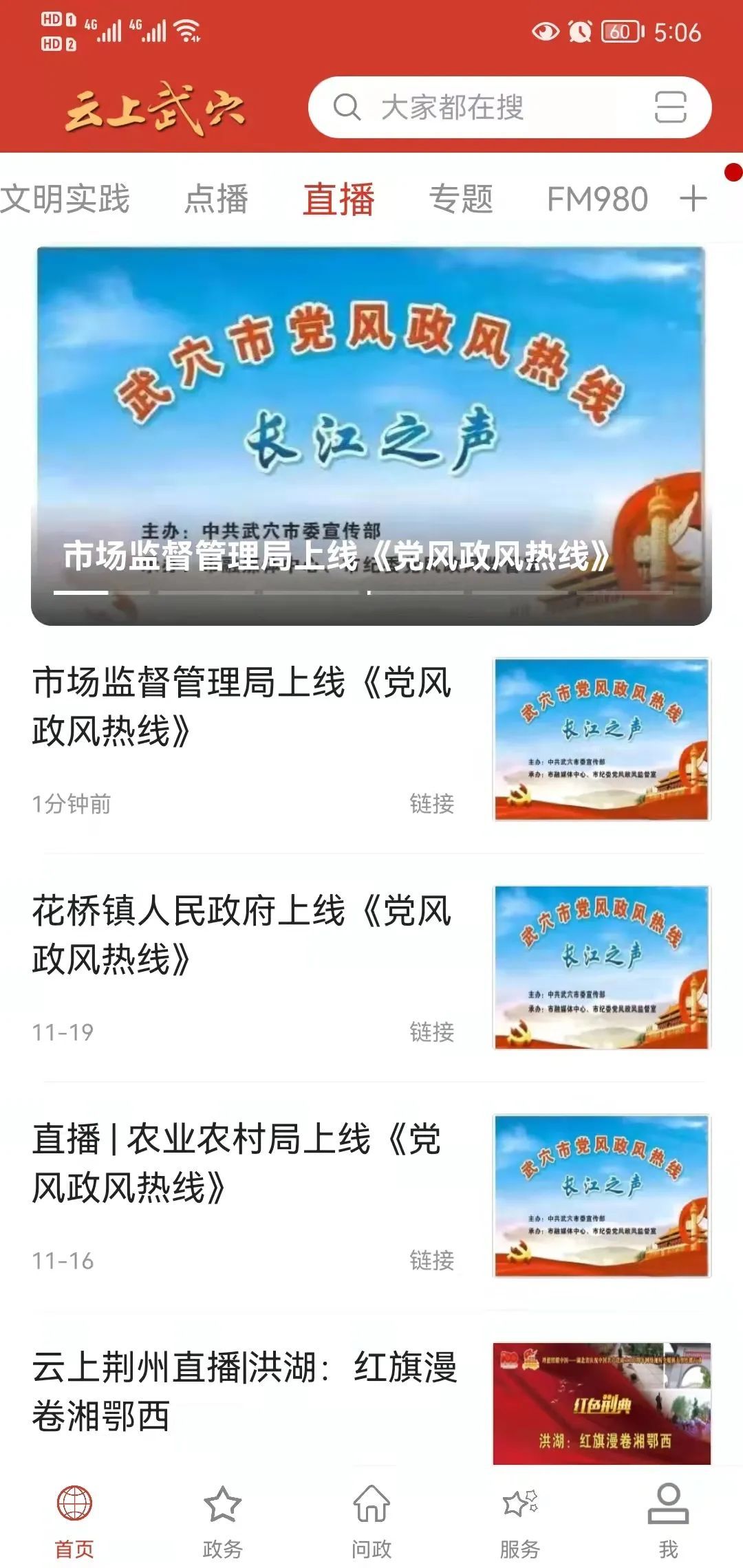This screenshot has width=743, height=1568.
Task: Switch to the 问政 tab
Action: point(371,1521)
